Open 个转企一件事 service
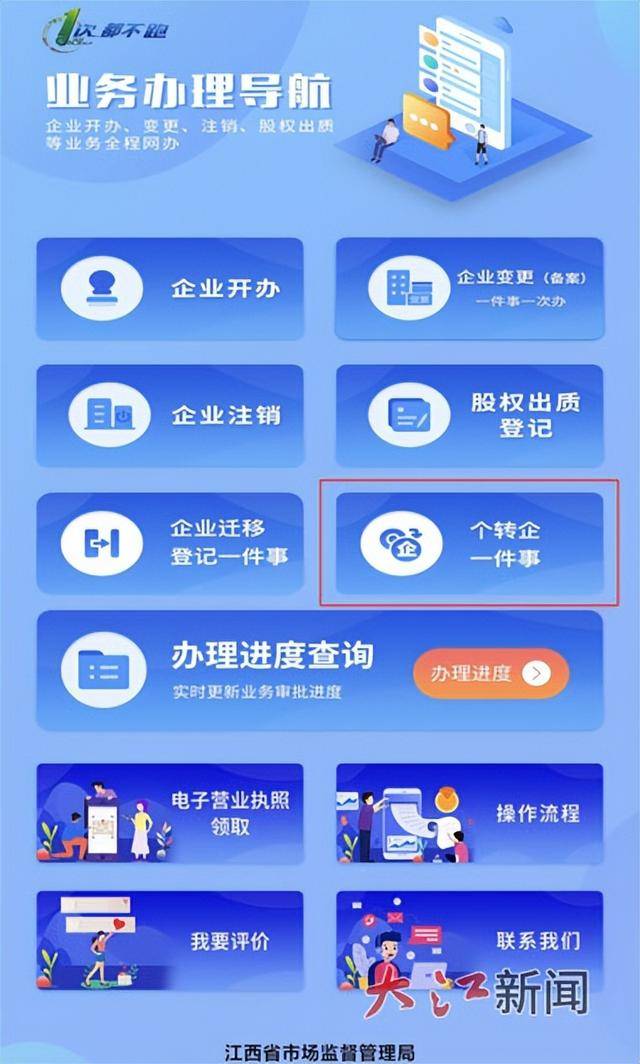 pyautogui.click(x=468, y=543)
